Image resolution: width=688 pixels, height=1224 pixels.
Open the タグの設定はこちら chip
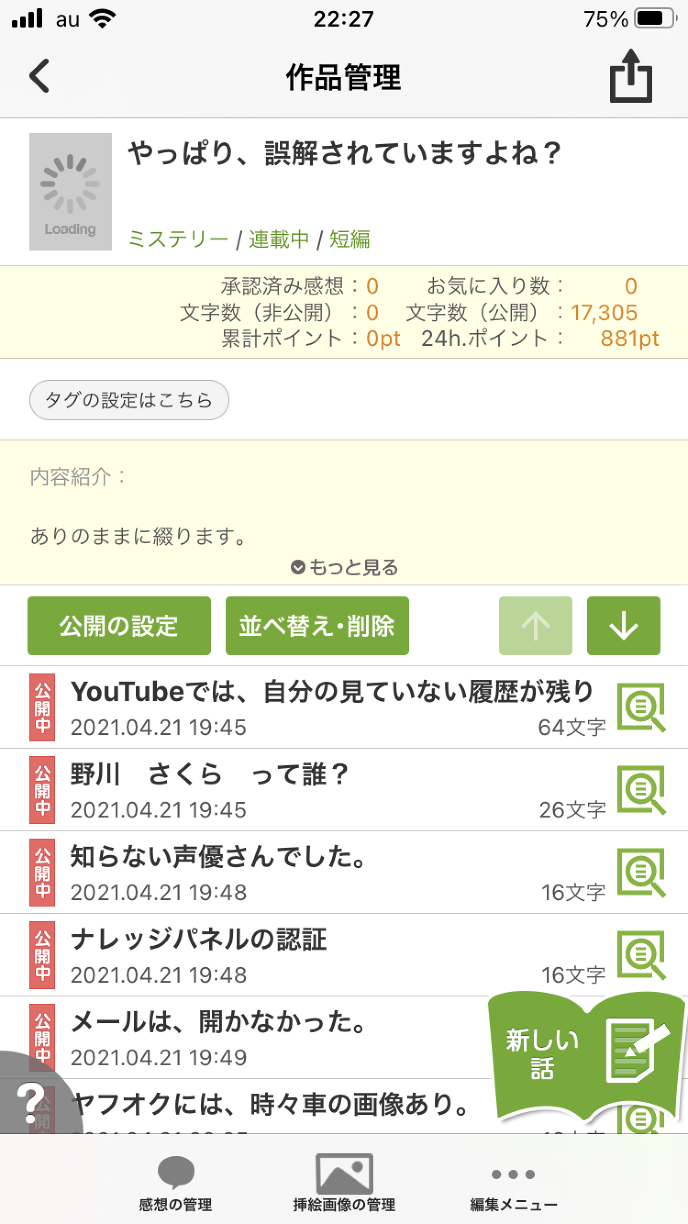pyautogui.click(x=129, y=400)
